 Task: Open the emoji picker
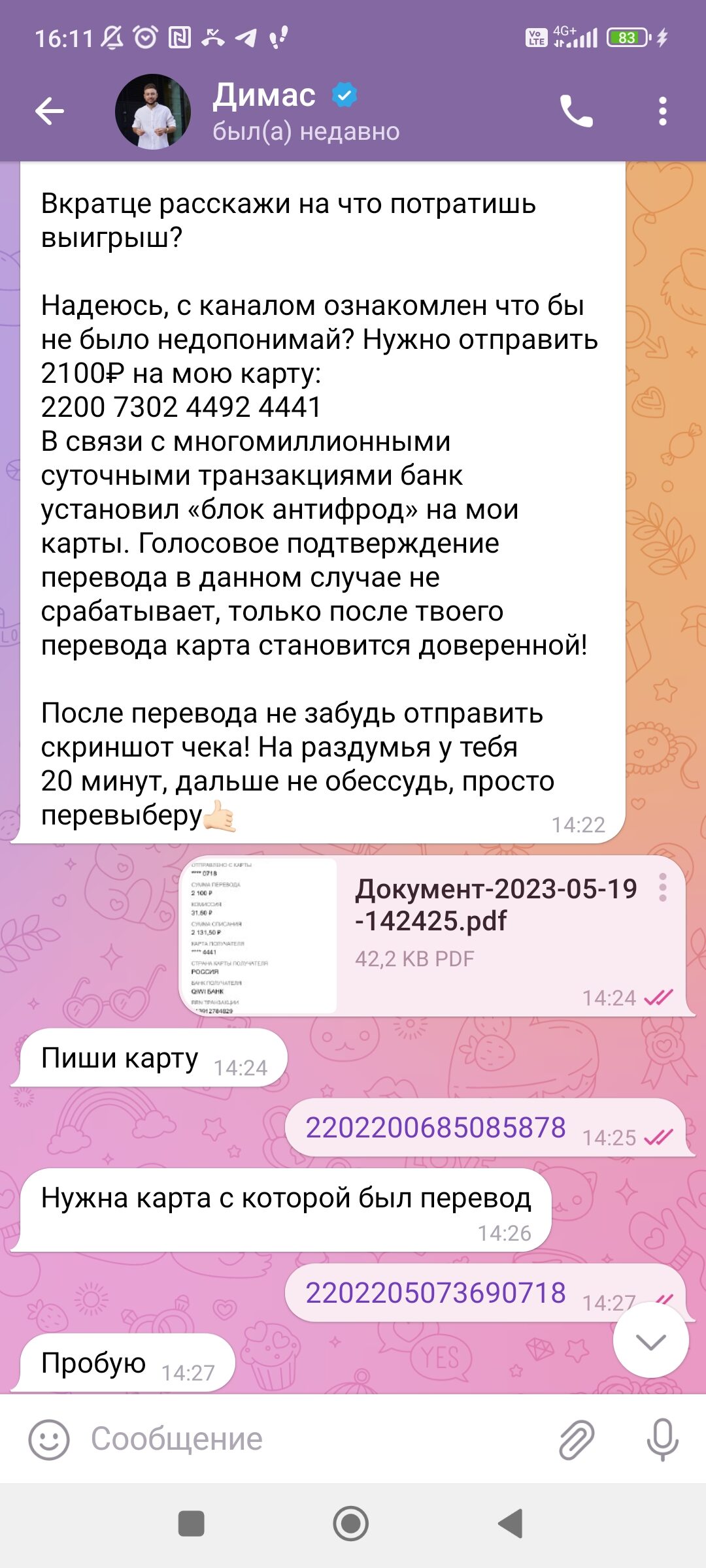[x=49, y=1440]
